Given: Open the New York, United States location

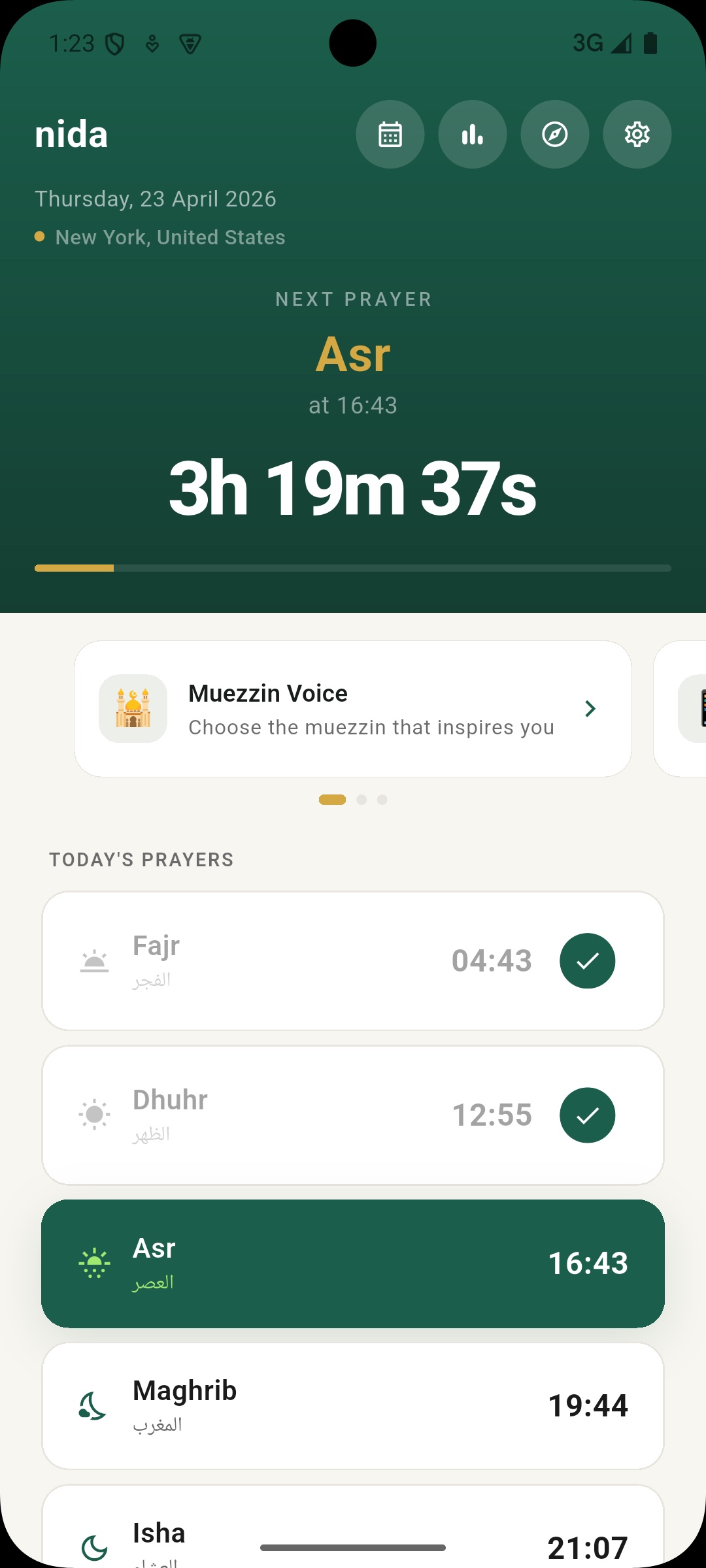Looking at the screenshot, I should pyautogui.click(x=171, y=237).
